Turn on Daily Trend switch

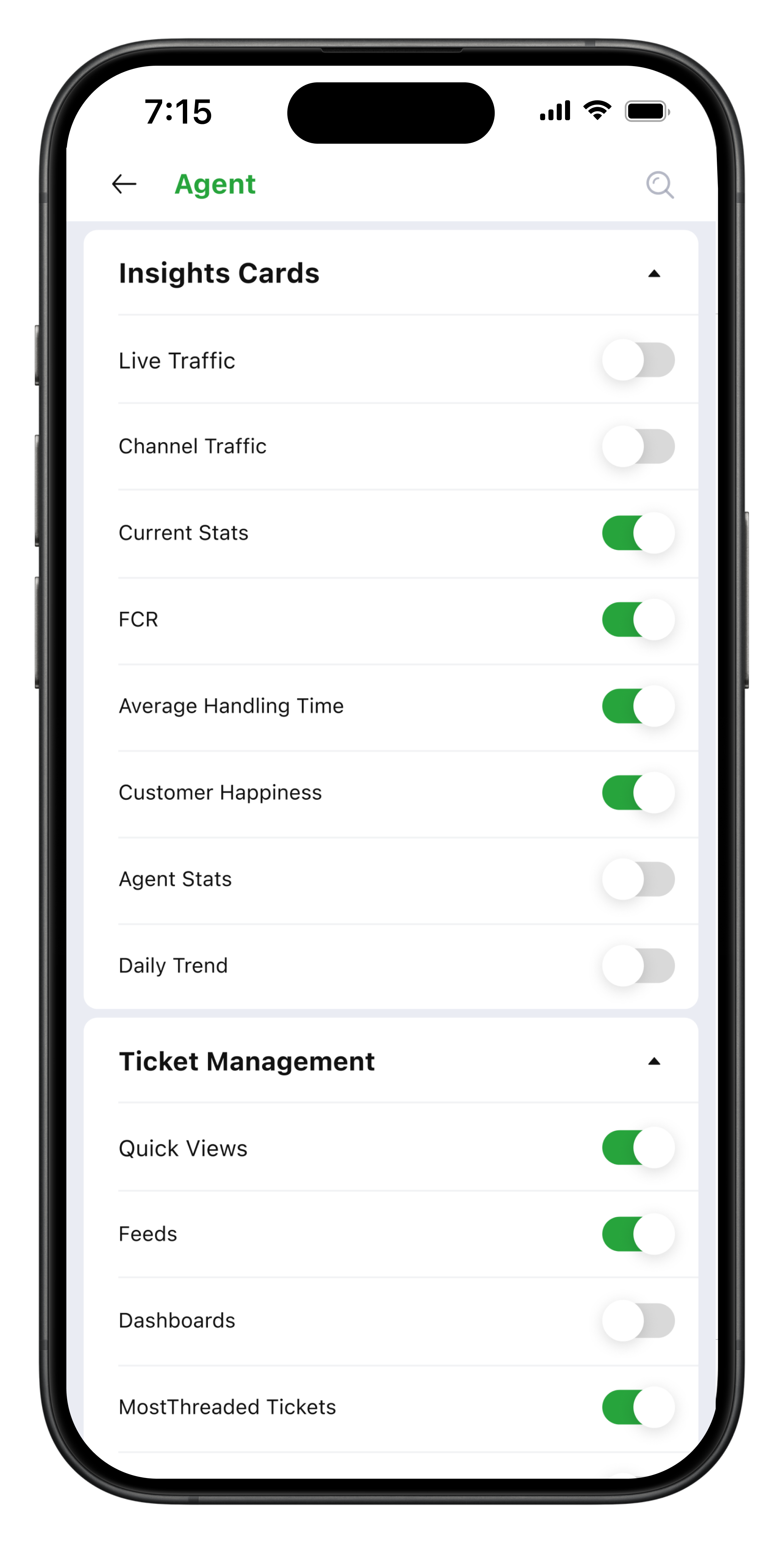click(x=638, y=965)
